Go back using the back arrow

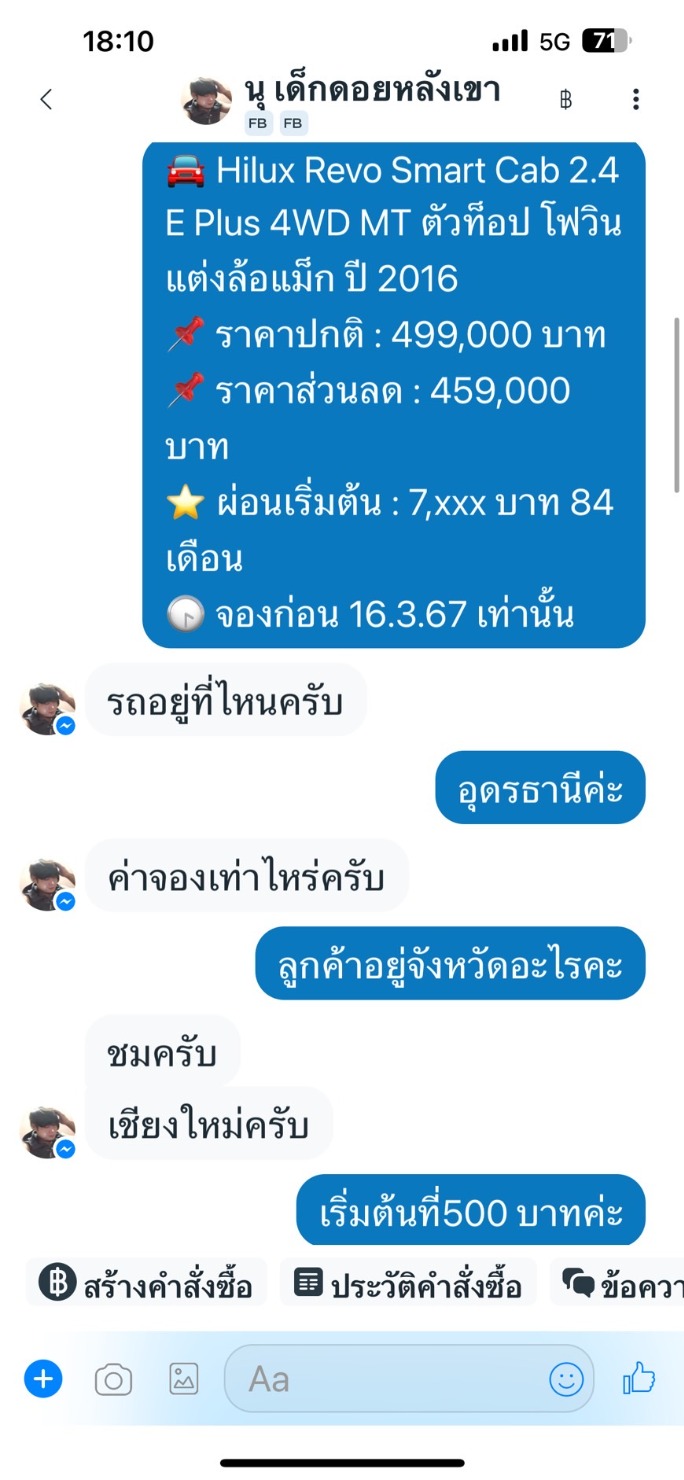(x=45, y=99)
